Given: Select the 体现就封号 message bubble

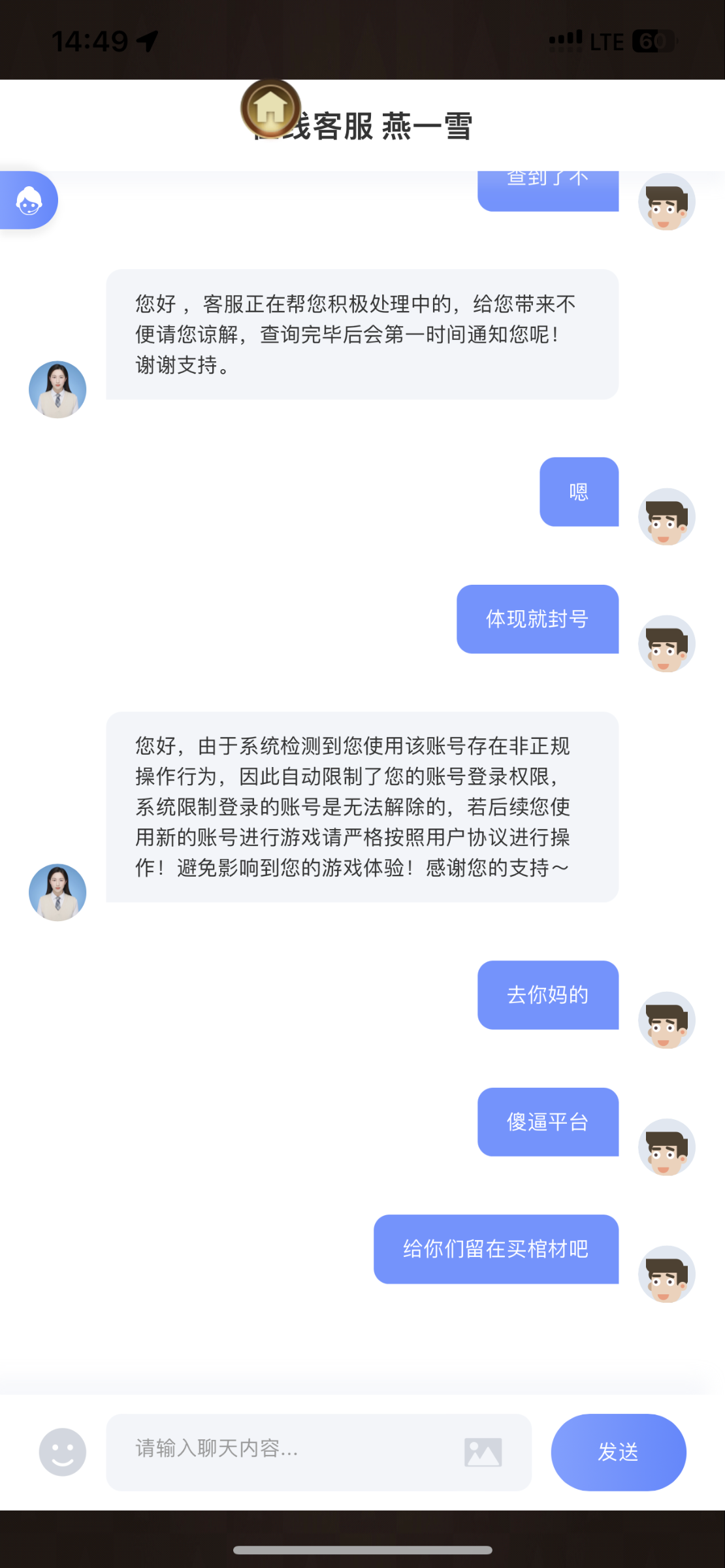Looking at the screenshot, I should [538, 619].
